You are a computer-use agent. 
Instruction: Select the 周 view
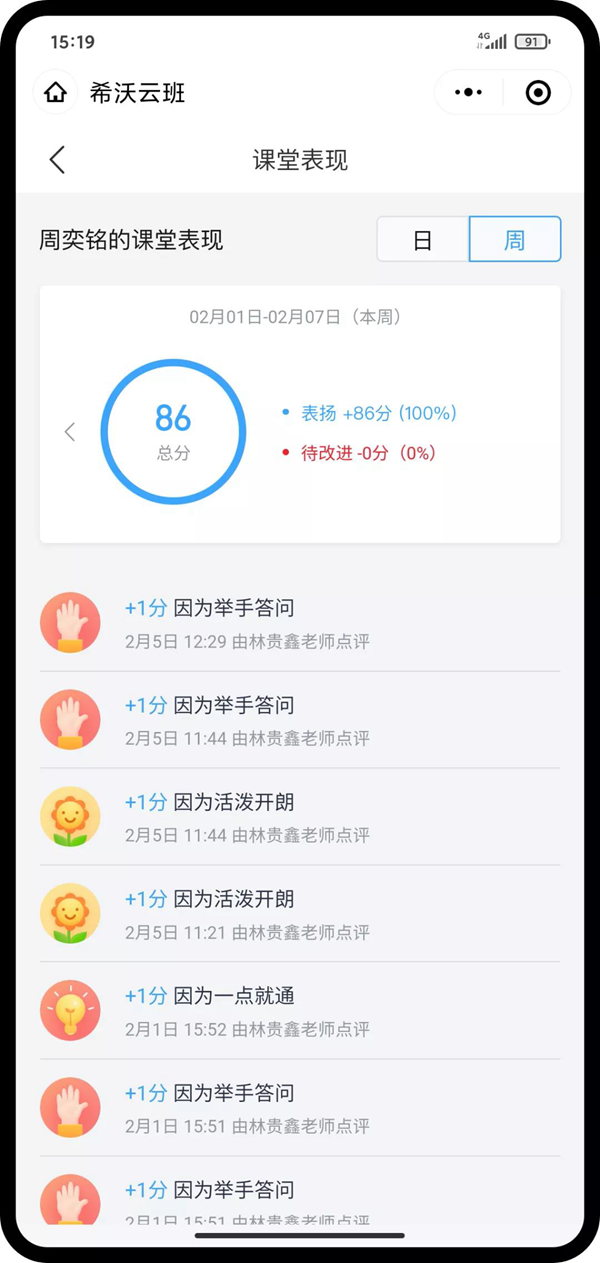click(x=515, y=240)
